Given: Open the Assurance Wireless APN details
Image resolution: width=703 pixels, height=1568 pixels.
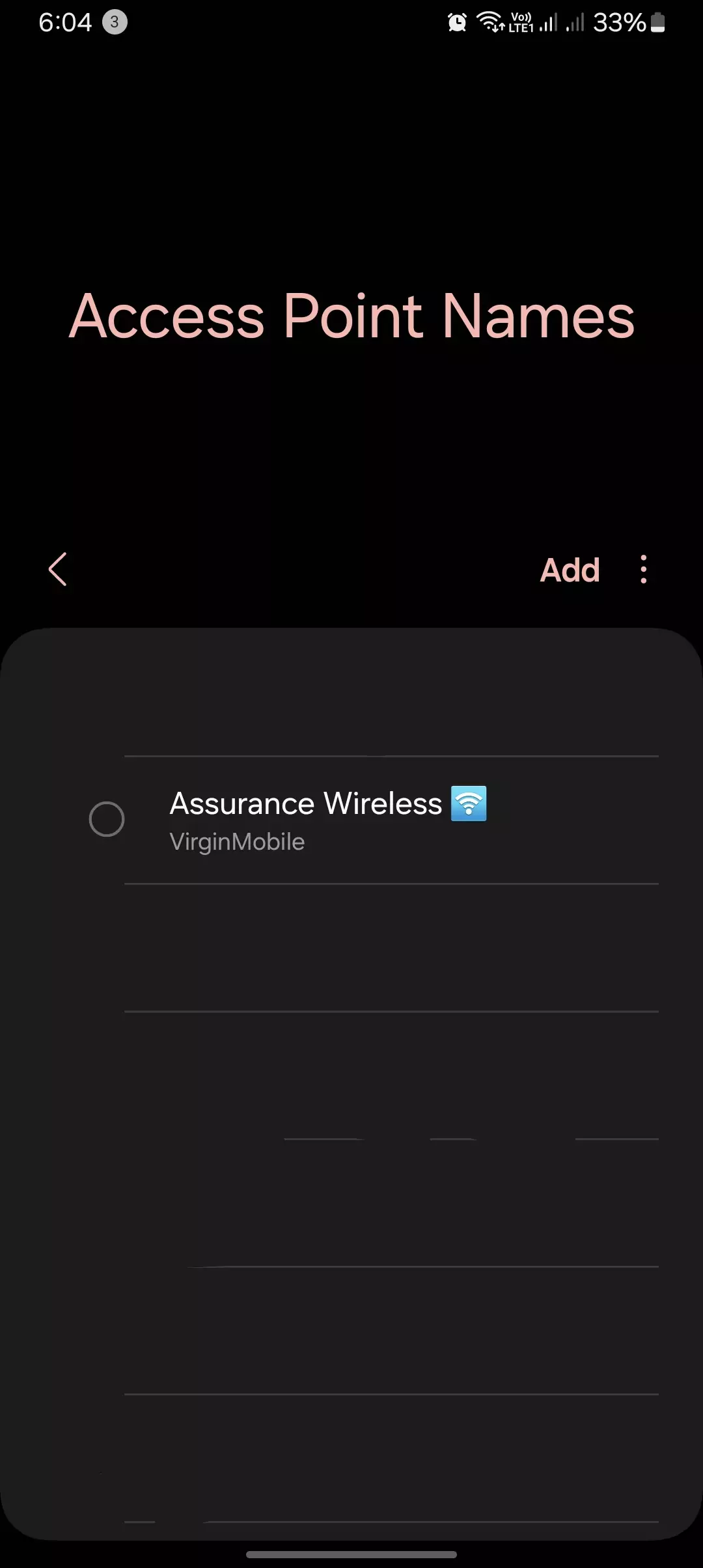Looking at the screenshot, I should (x=306, y=819).
